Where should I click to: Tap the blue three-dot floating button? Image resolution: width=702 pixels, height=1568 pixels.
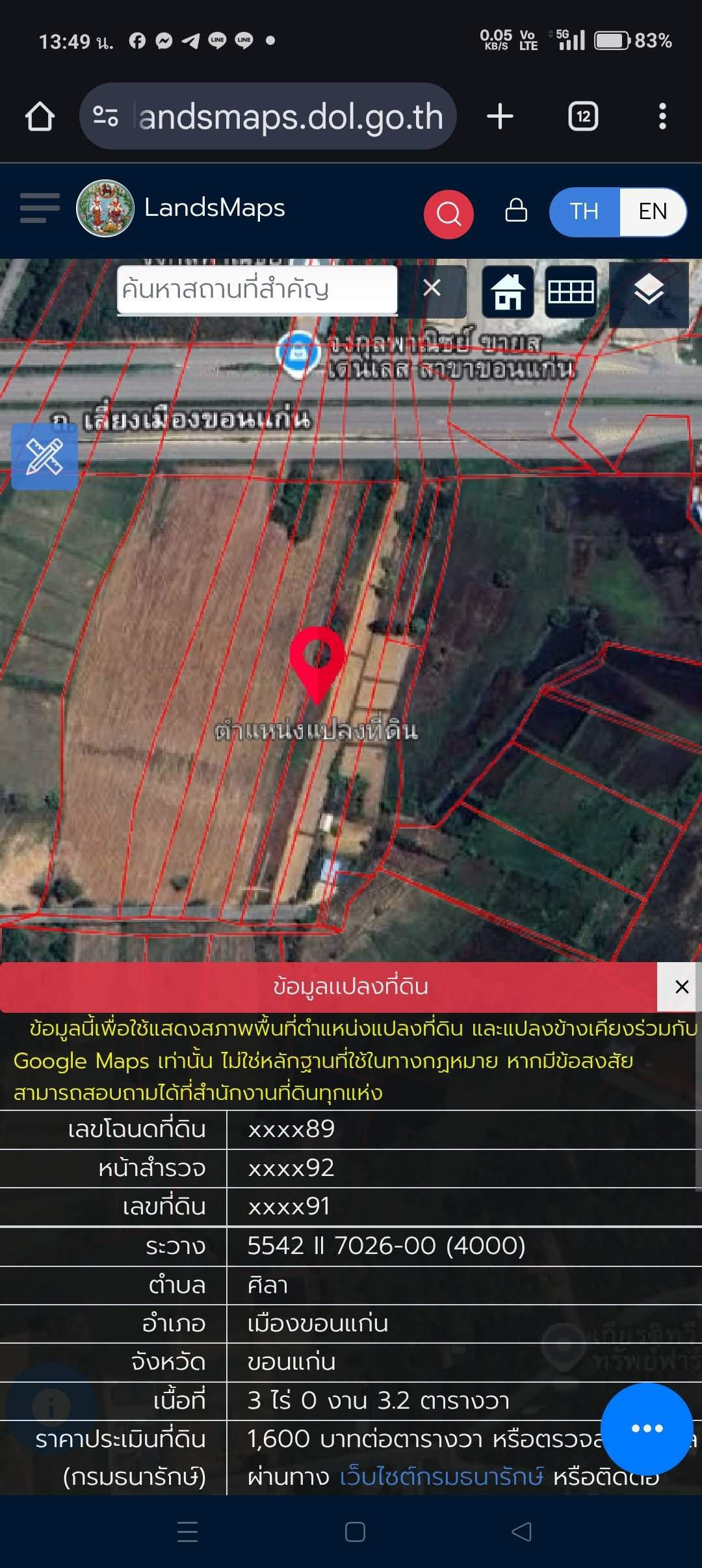point(647,1429)
